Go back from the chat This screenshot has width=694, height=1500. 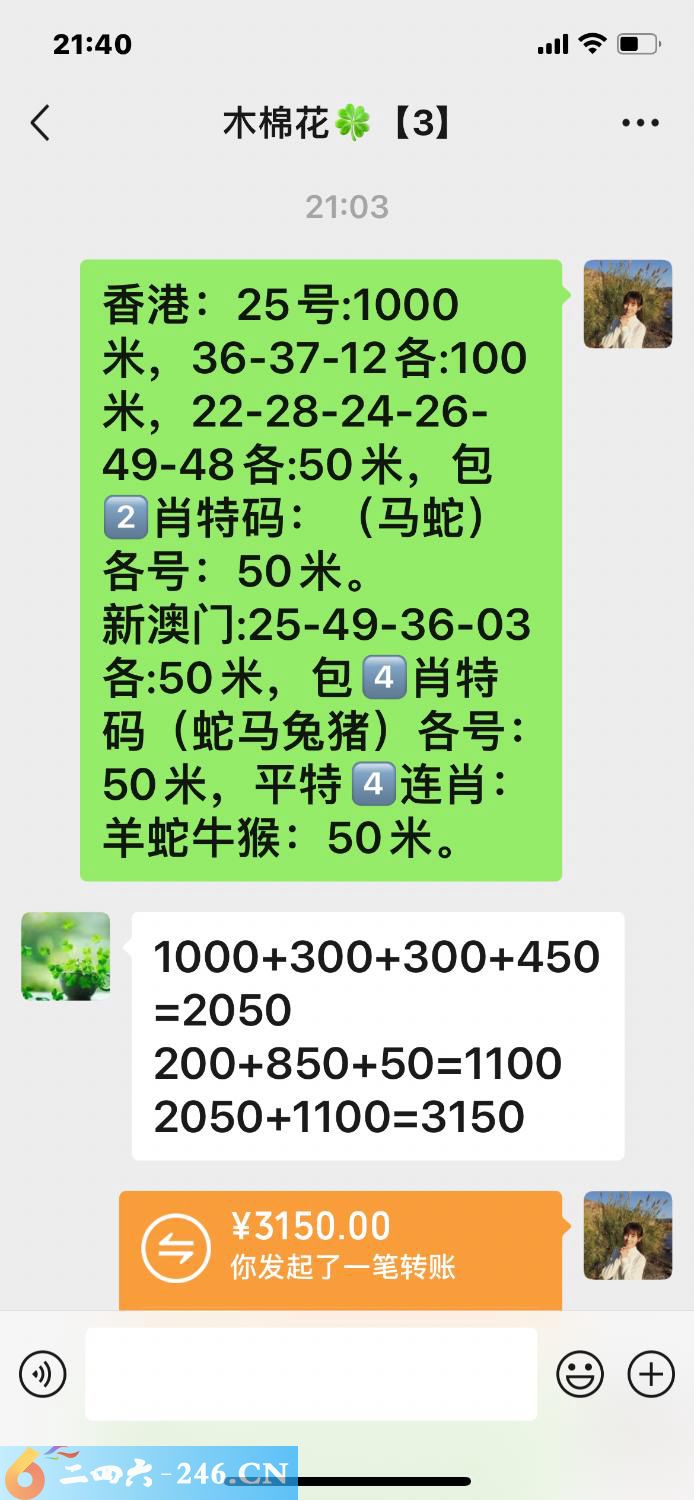pyautogui.click(x=40, y=124)
